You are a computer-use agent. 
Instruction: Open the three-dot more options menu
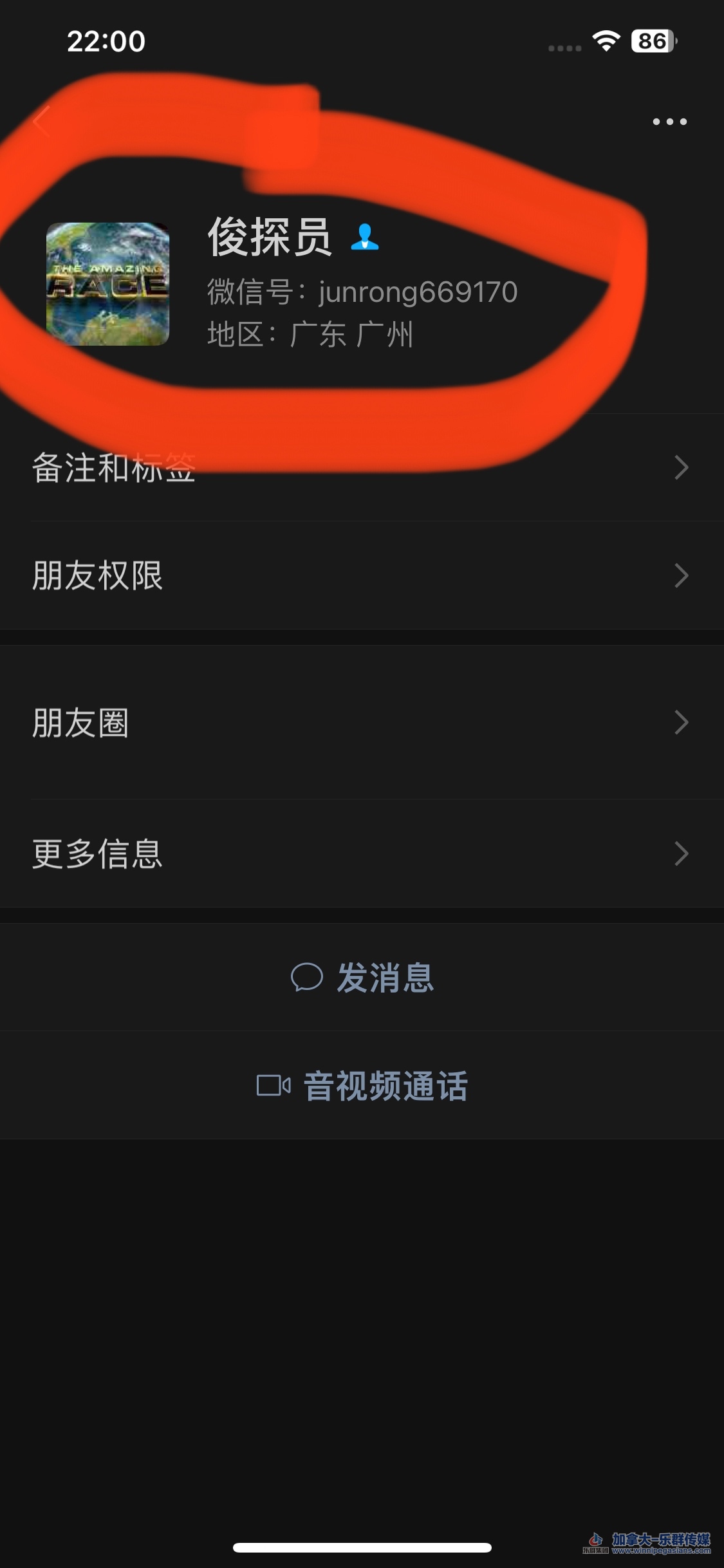click(x=669, y=122)
